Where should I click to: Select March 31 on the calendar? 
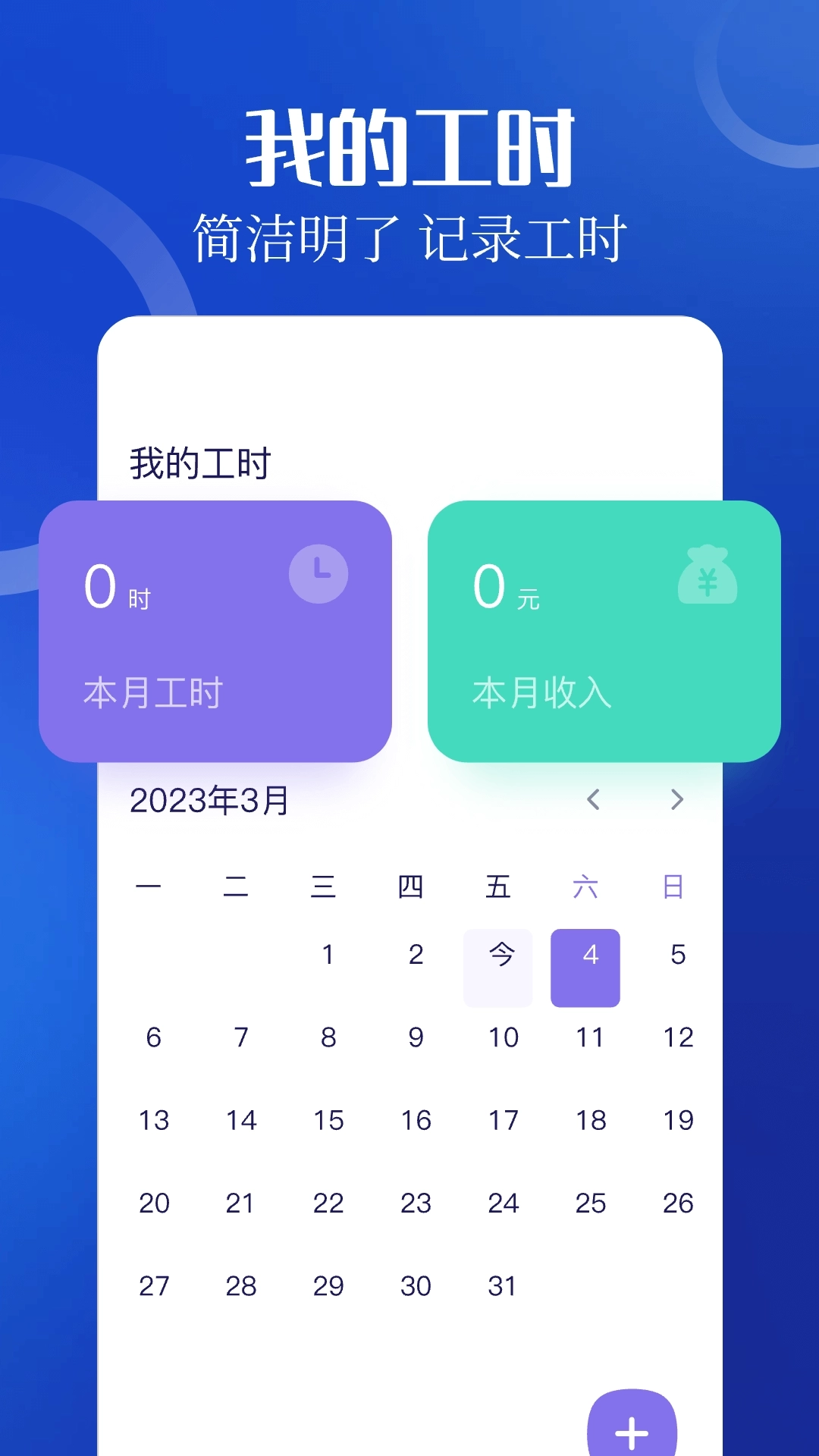(x=503, y=1285)
